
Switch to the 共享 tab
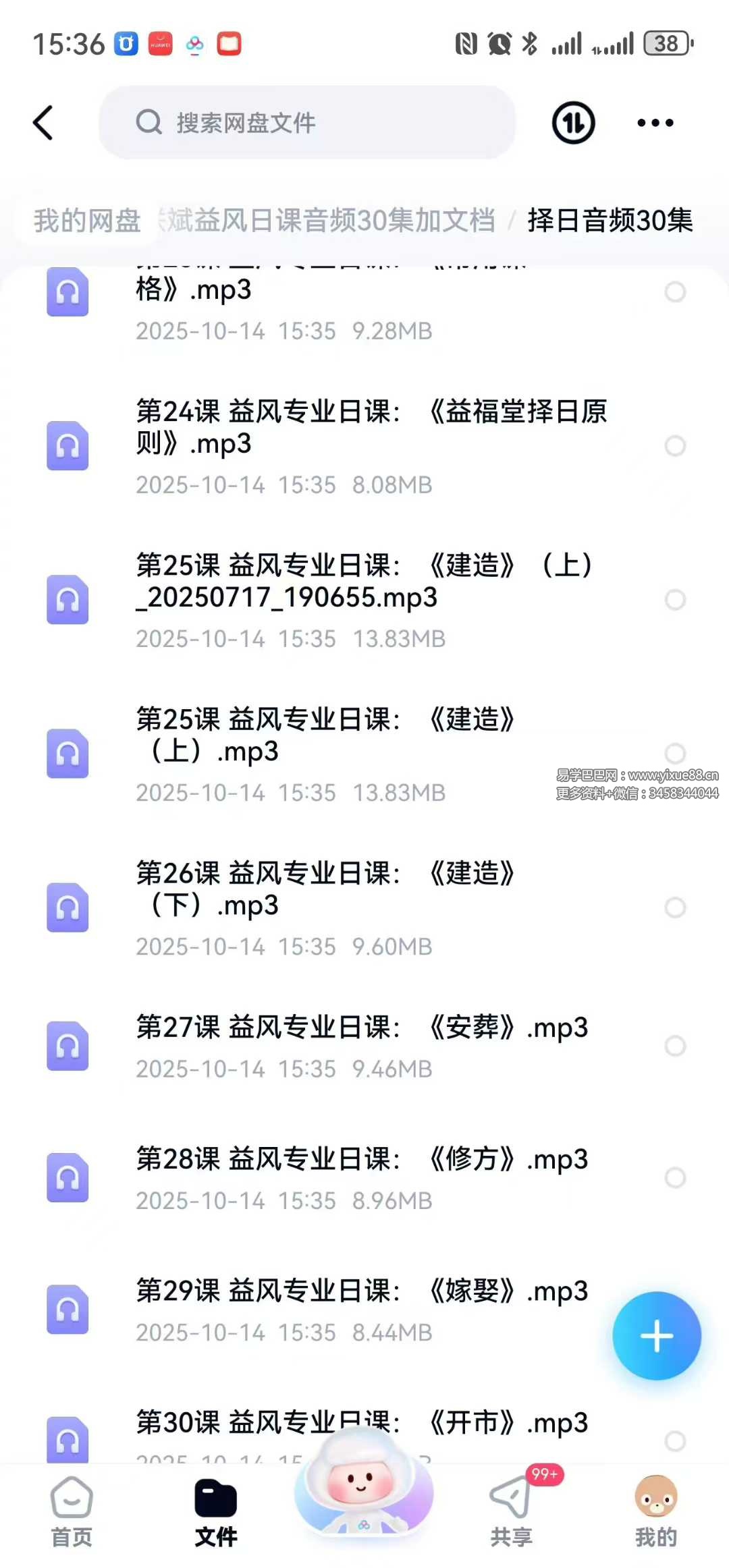click(511, 1511)
